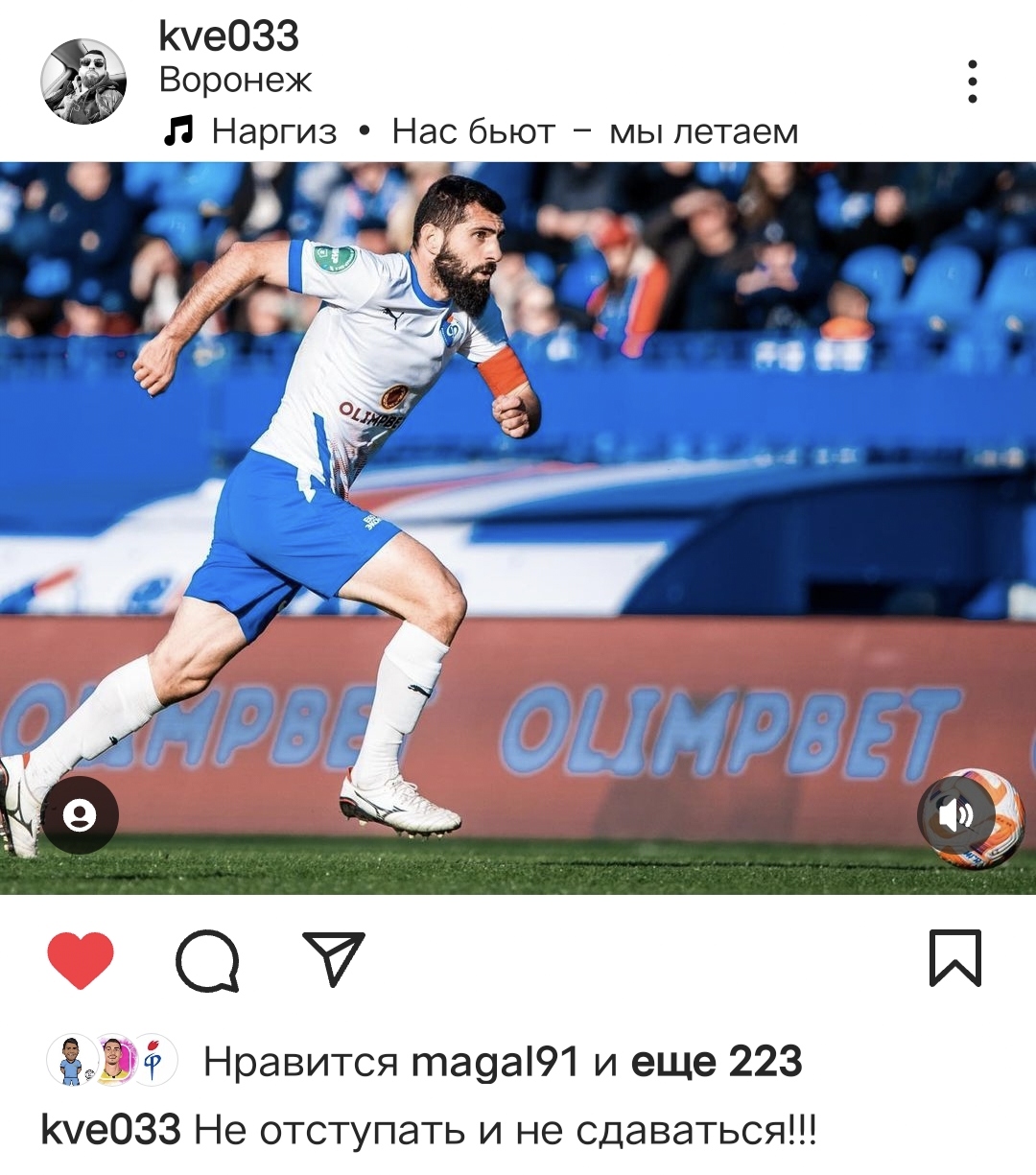The width and height of the screenshot is (1036, 1175).
Task: Save the post with the bookmark icon
Action: [x=954, y=958]
